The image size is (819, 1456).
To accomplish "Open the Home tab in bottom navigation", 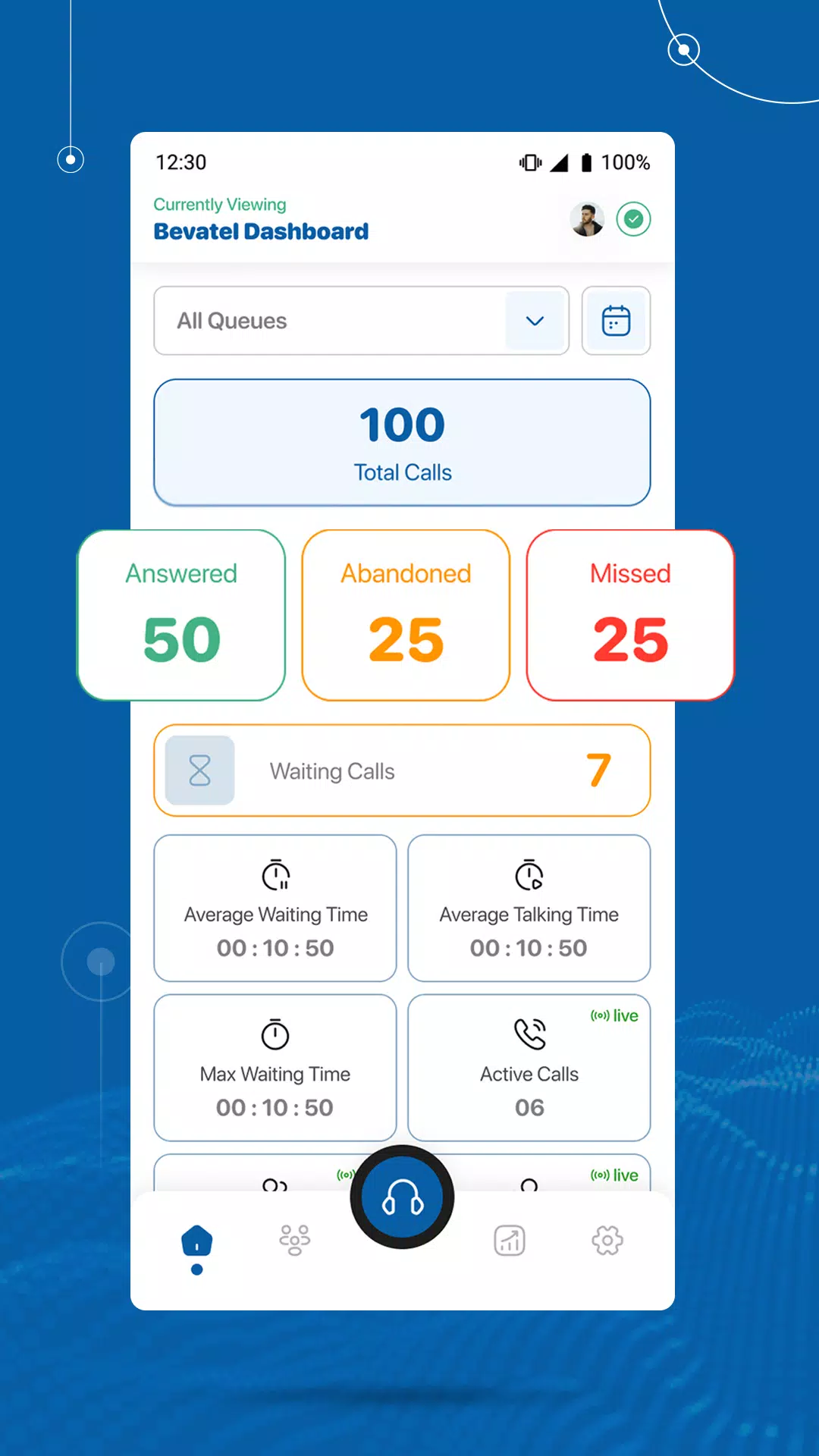I will coord(196,1240).
